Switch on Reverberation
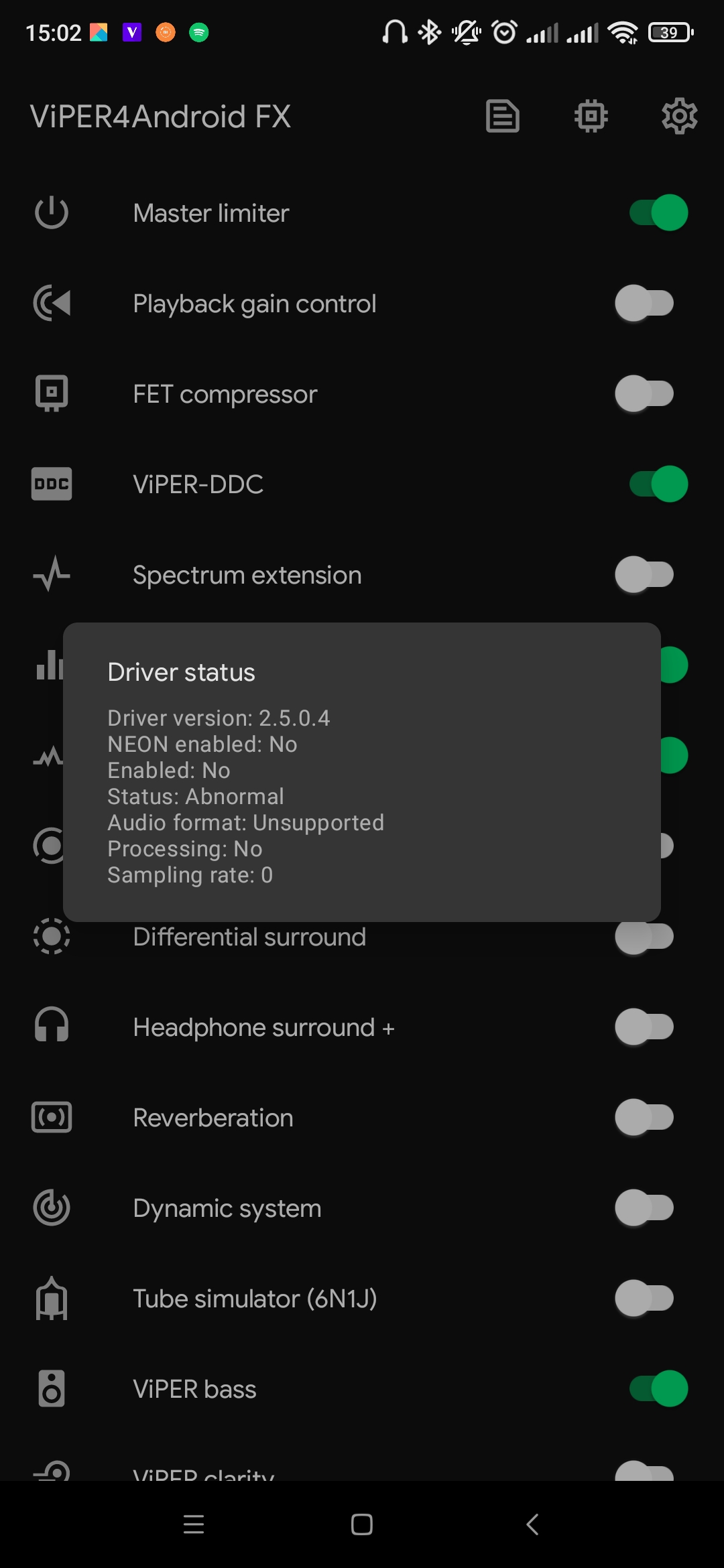 click(x=644, y=1118)
